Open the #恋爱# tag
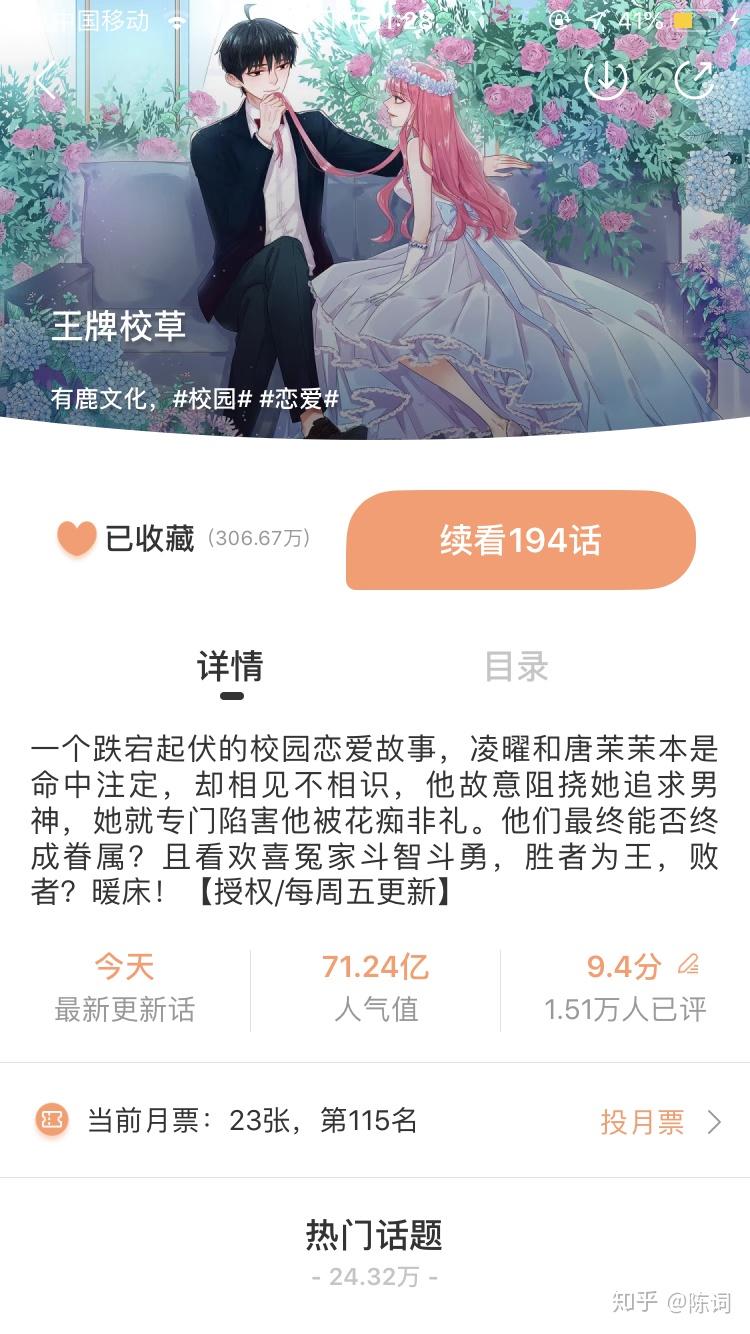Image resolution: width=750 pixels, height=1334 pixels. tap(298, 399)
